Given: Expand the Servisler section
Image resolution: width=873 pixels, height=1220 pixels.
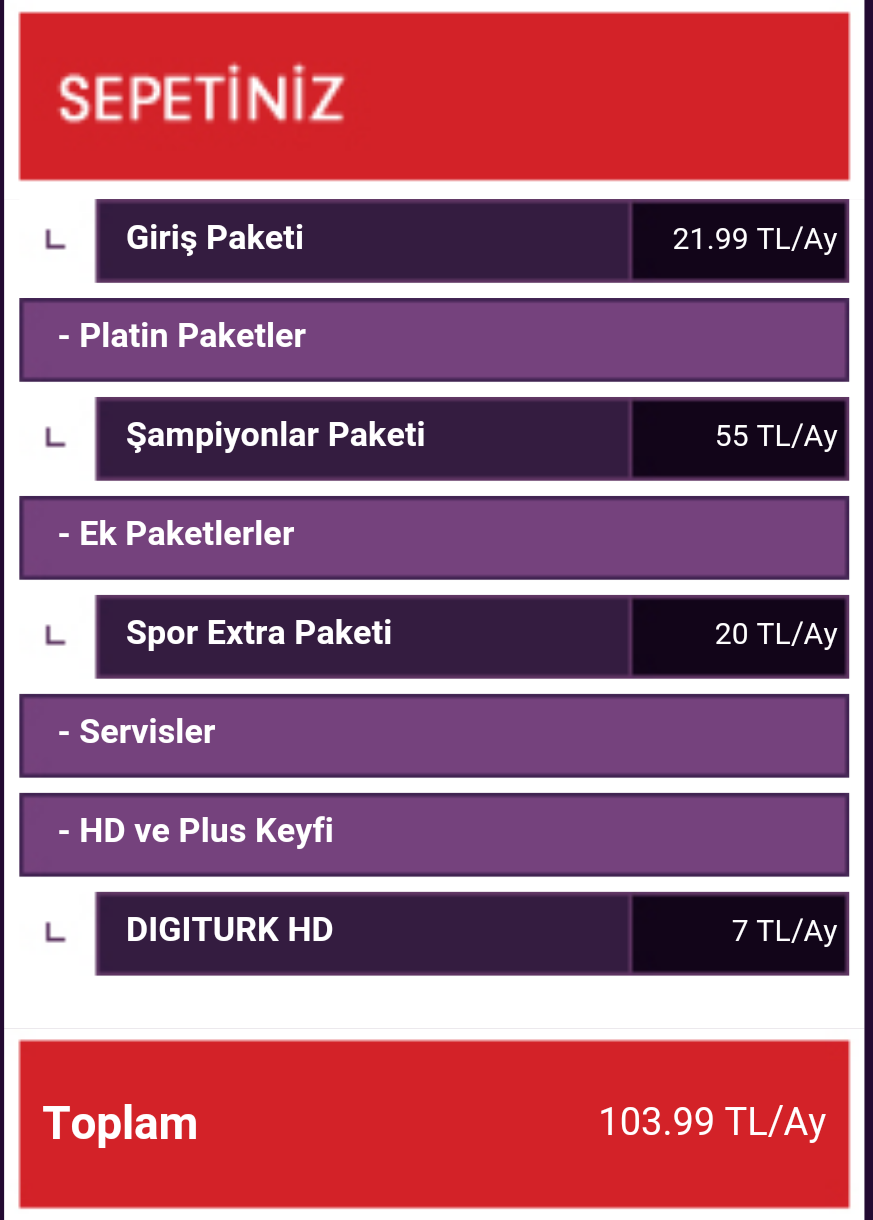Looking at the screenshot, I should pos(433,733).
